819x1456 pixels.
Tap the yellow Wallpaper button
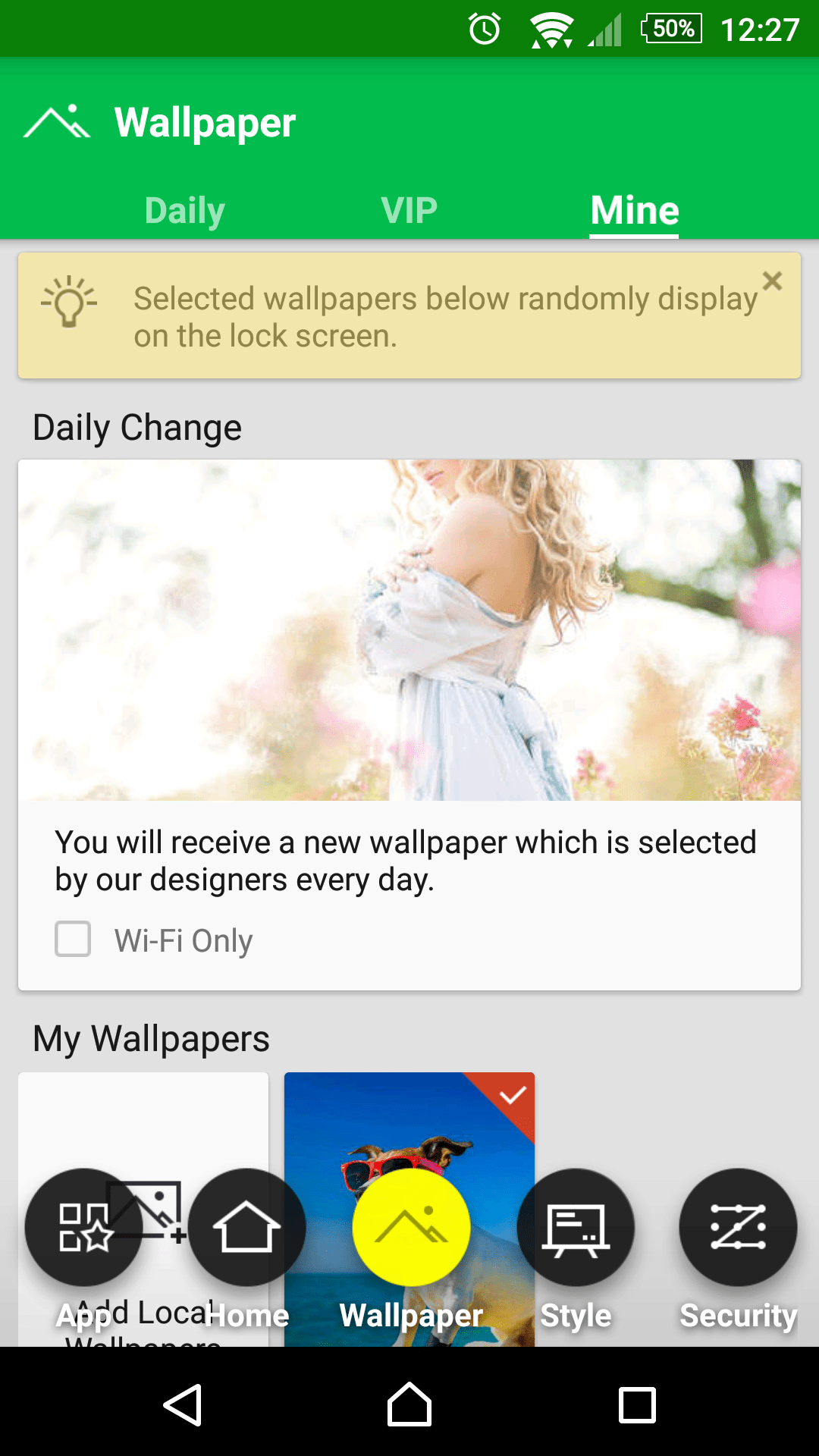click(x=411, y=1227)
